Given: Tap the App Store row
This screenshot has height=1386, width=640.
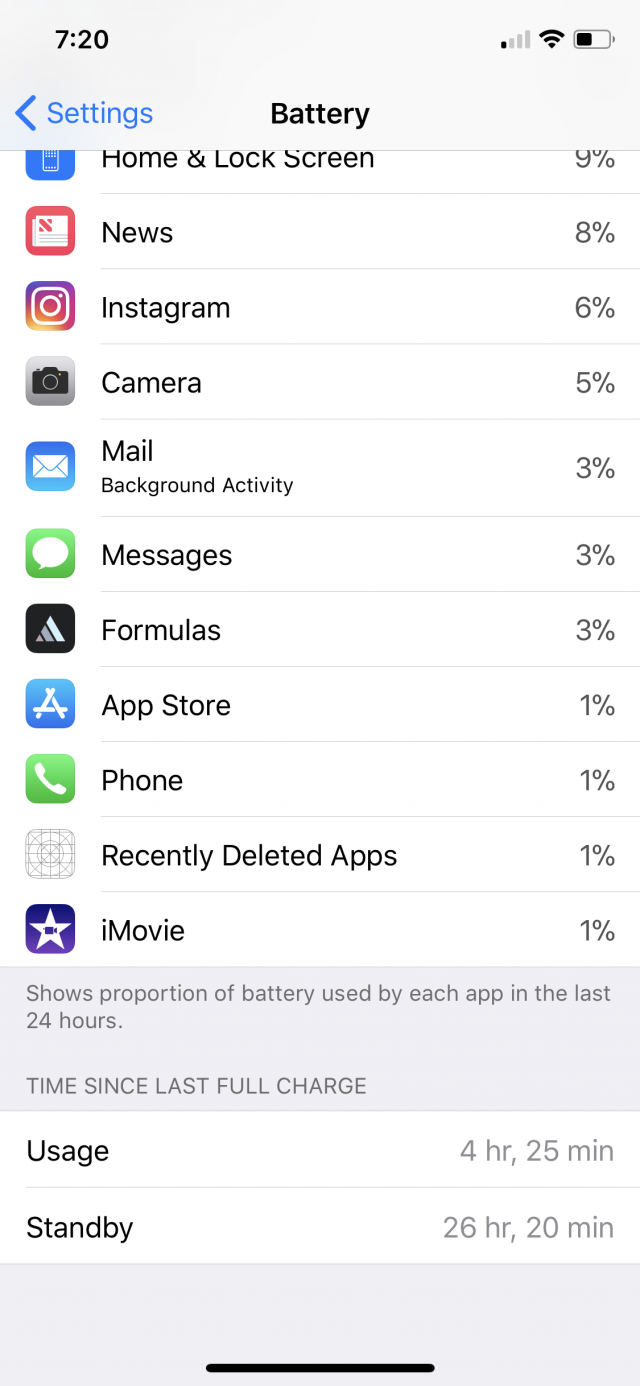Looking at the screenshot, I should point(320,705).
